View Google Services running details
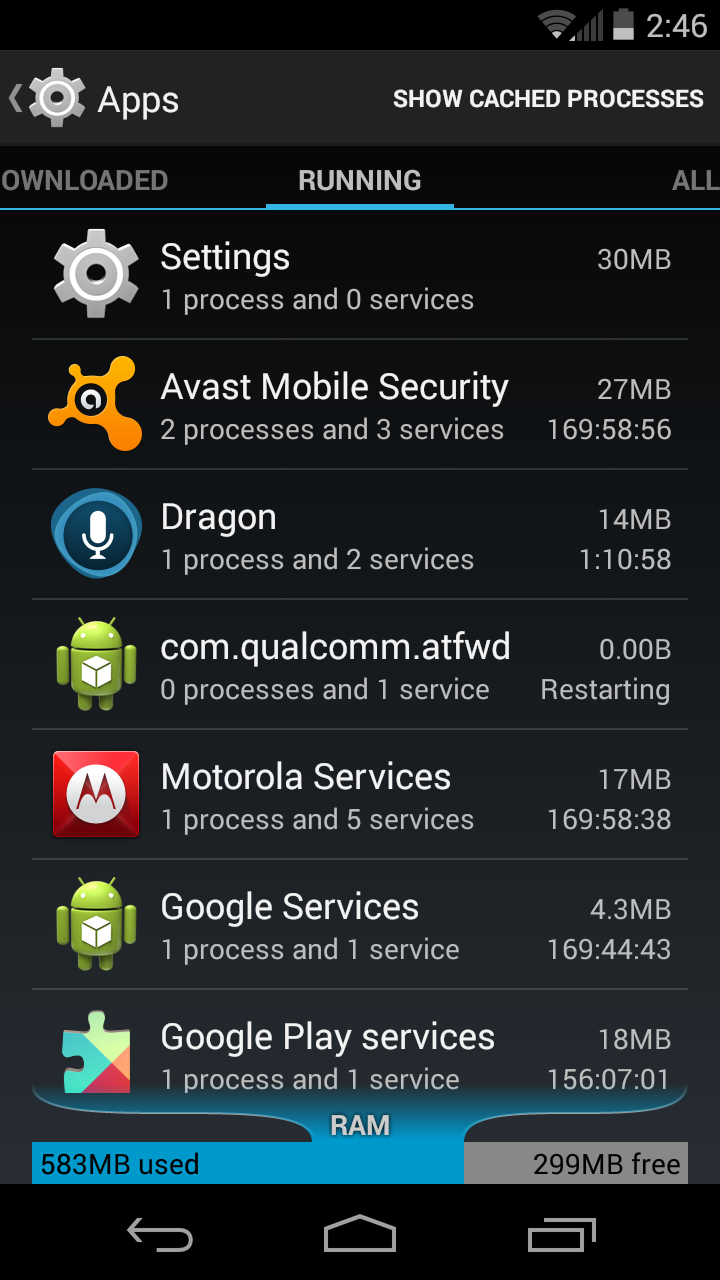The height and width of the screenshot is (1280, 720). tap(360, 925)
